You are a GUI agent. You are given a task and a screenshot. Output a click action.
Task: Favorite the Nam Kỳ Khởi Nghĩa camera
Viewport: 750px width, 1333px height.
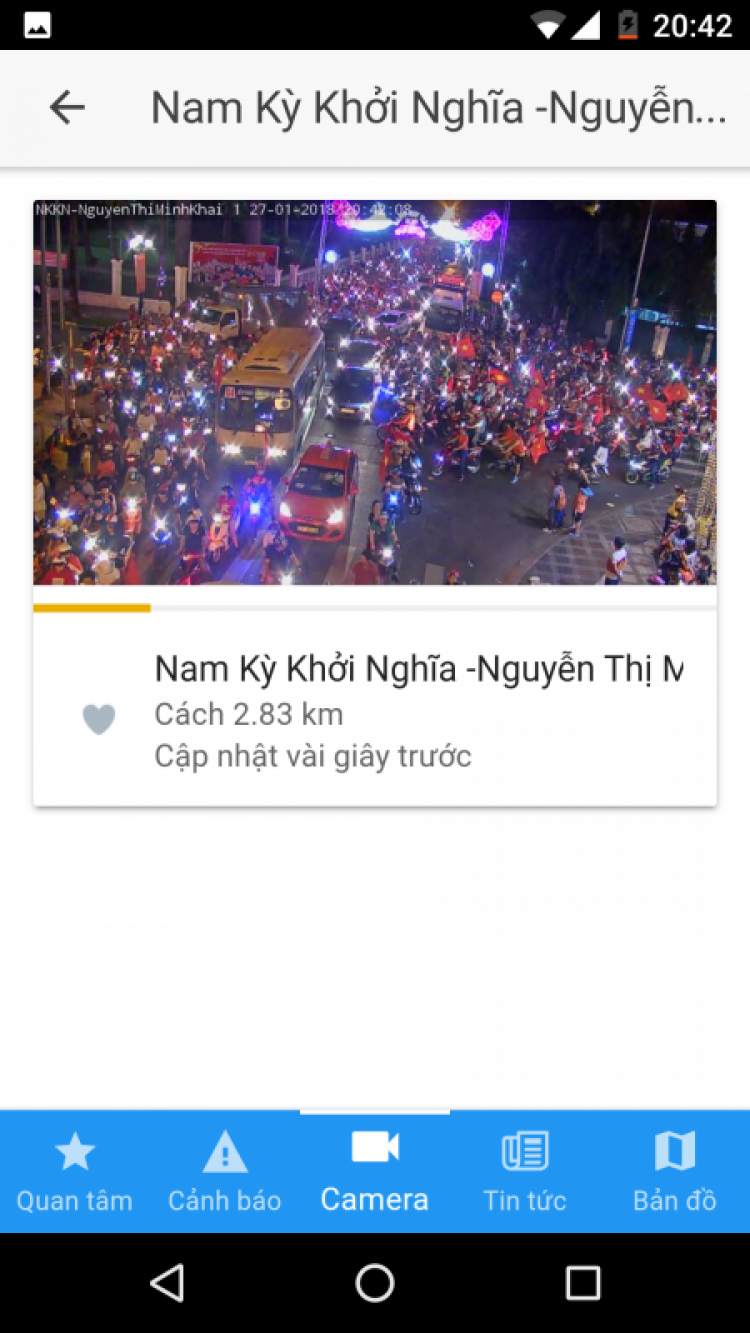pos(98,718)
